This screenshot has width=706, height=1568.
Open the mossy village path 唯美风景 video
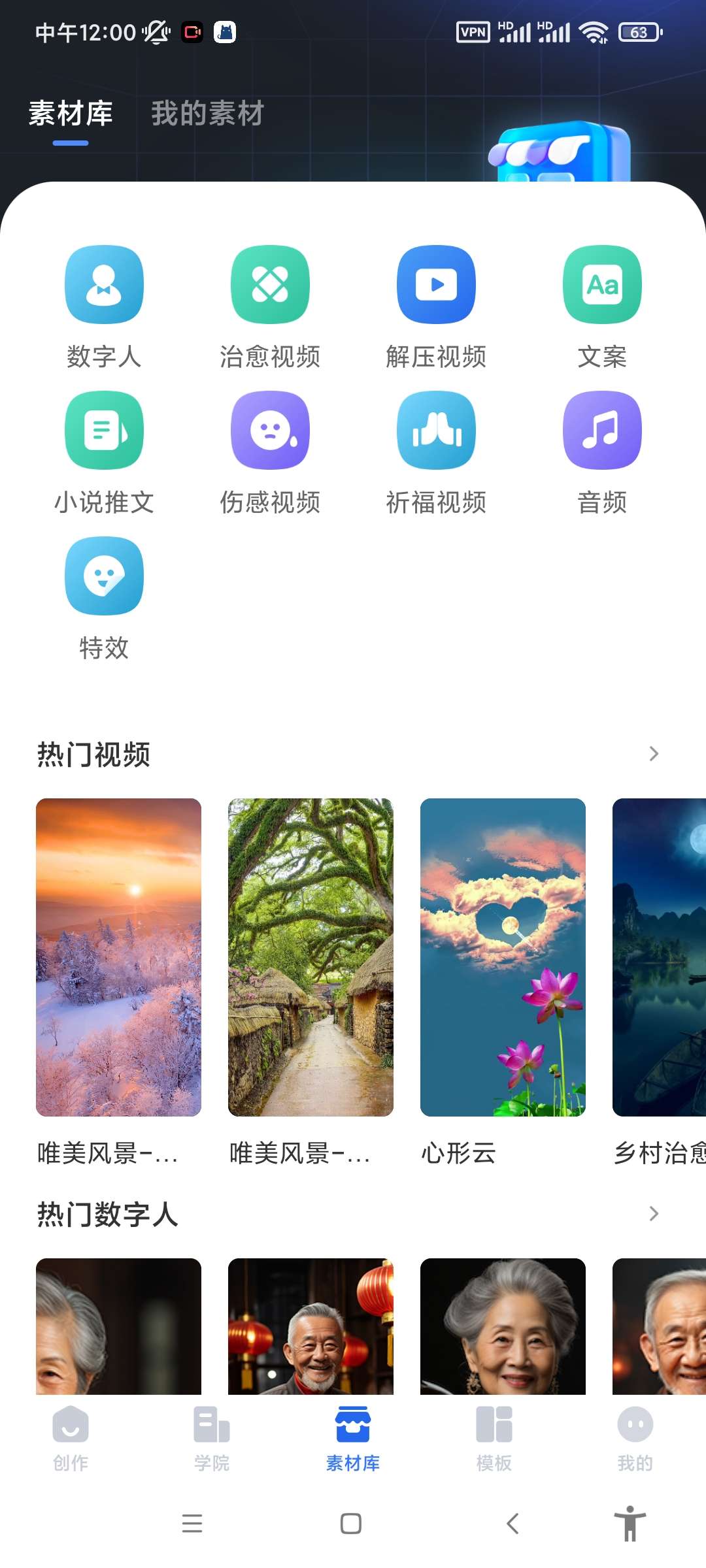(x=311, y=957)
